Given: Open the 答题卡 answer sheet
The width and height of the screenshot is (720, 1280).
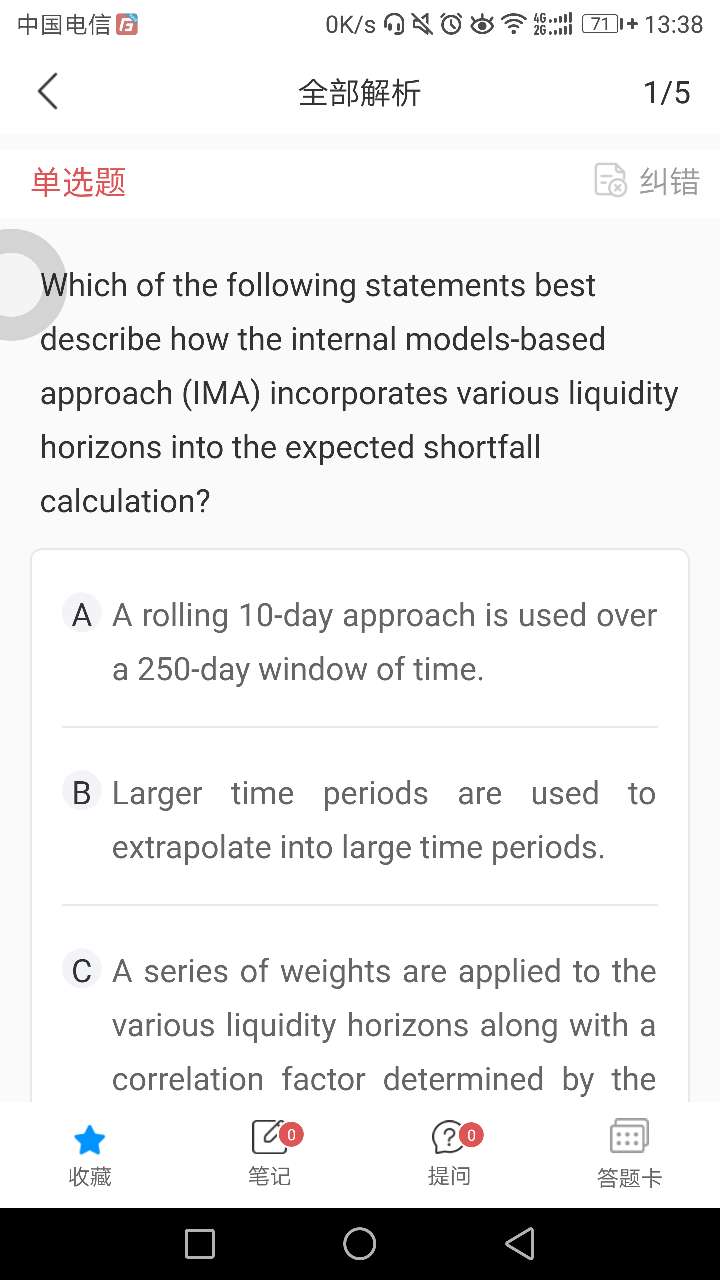Looking at the screenshot, I should pos(629,1152).
